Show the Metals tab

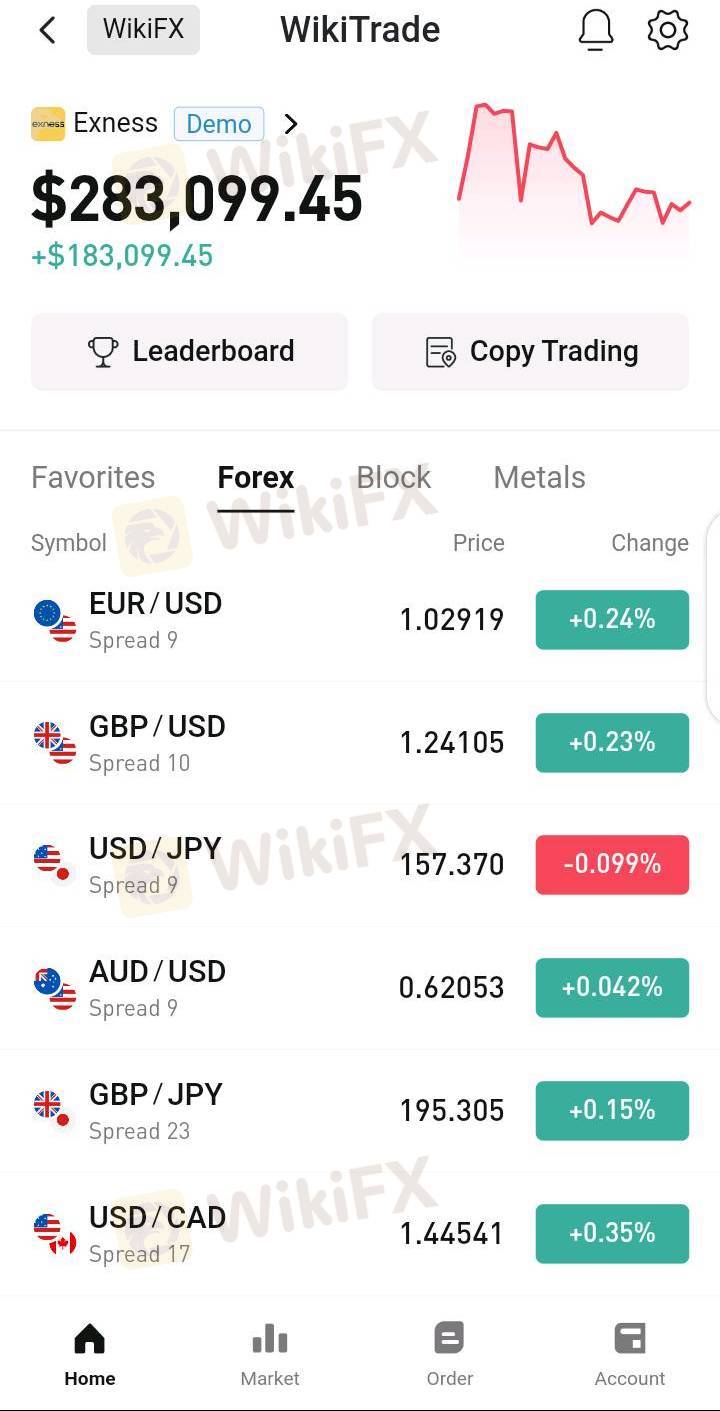pos(539,478)
